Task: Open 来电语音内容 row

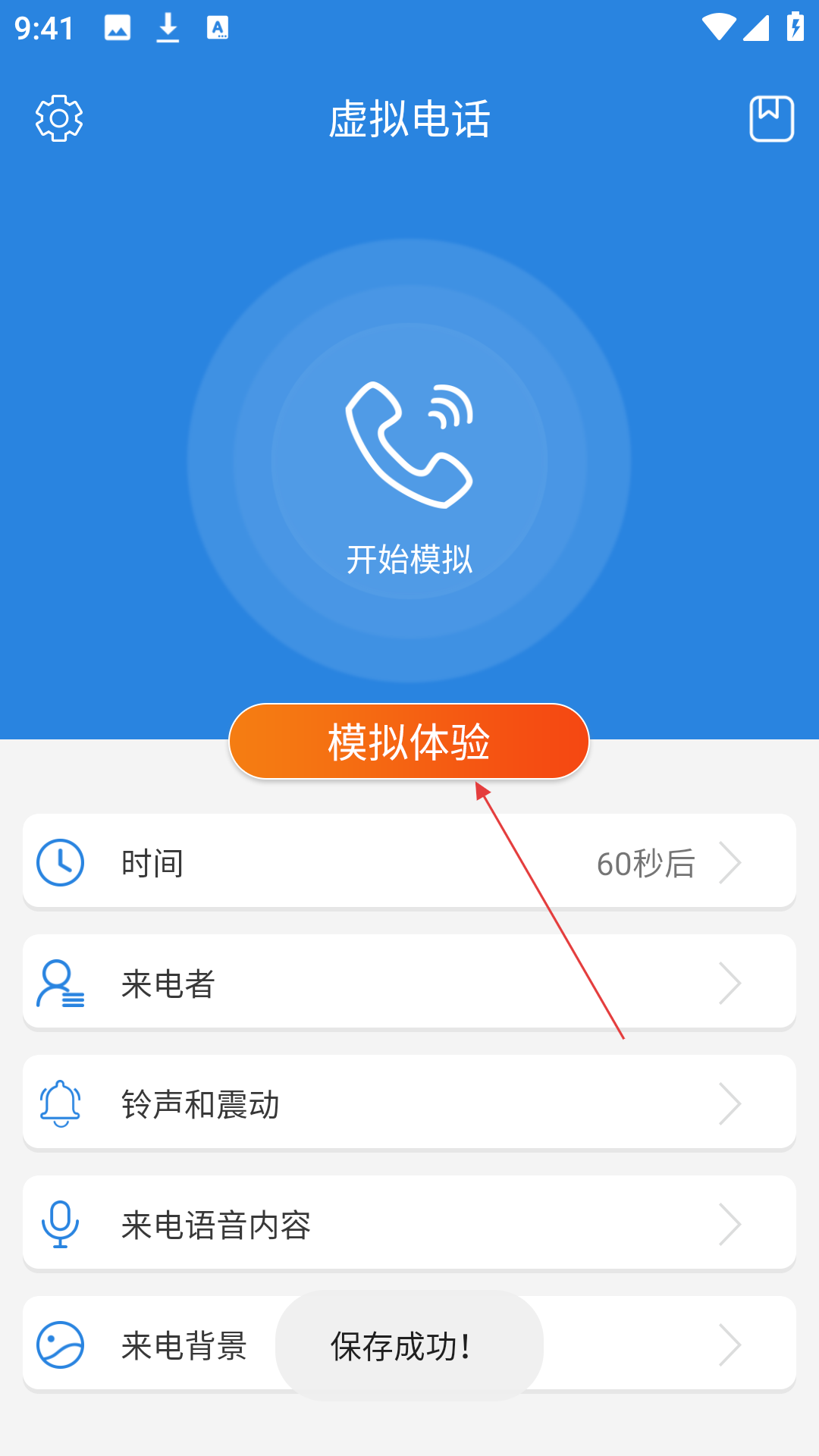Action: pyautogui.click(x=409, y=1224)
